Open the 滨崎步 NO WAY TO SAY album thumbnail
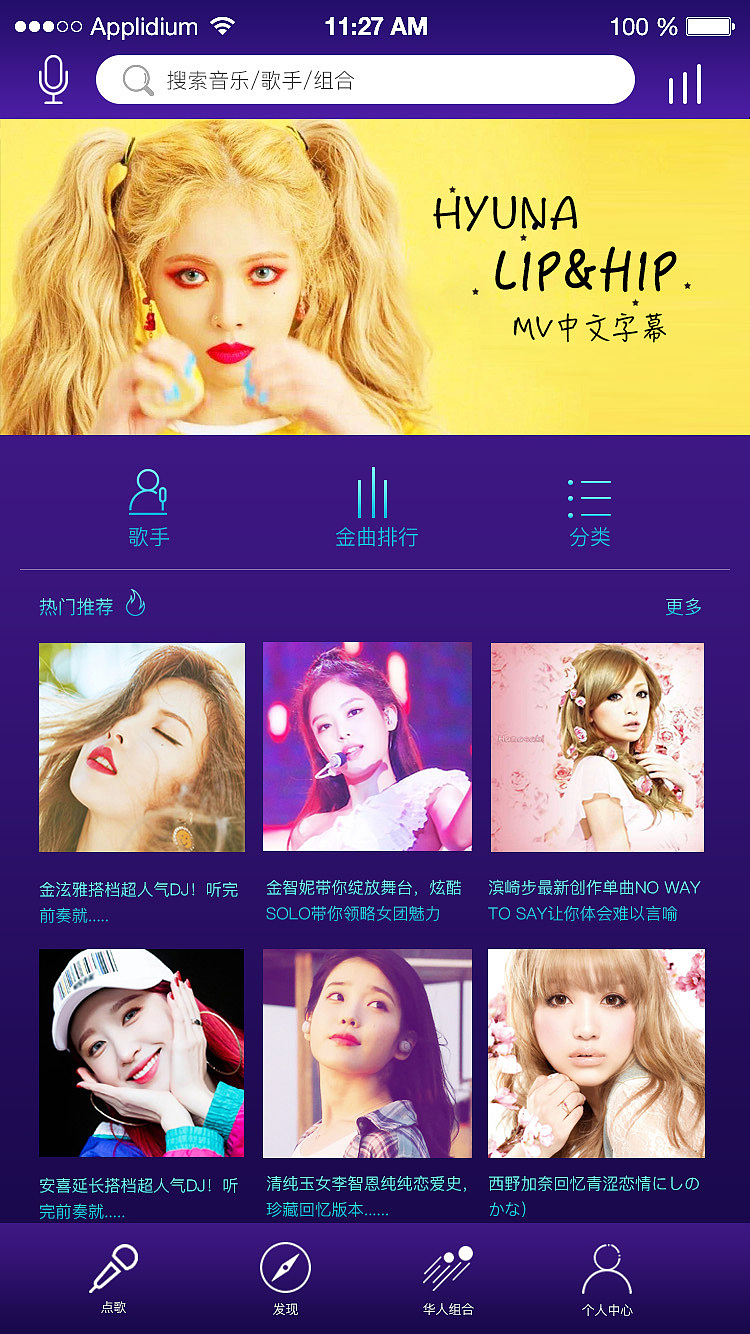The image size is (750, 1334). [x=596, y=747]
